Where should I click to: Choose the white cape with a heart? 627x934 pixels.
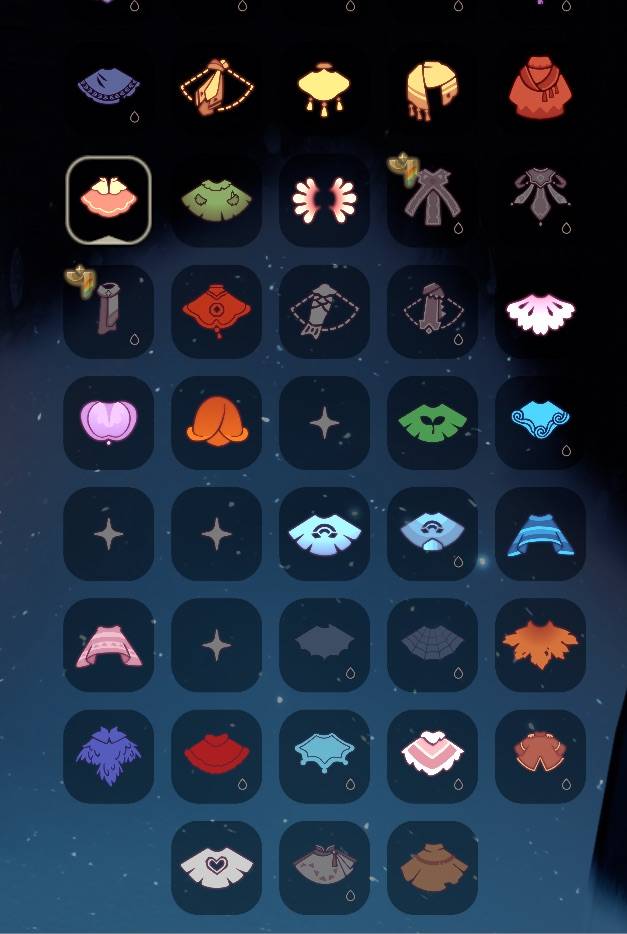point(216,867)
